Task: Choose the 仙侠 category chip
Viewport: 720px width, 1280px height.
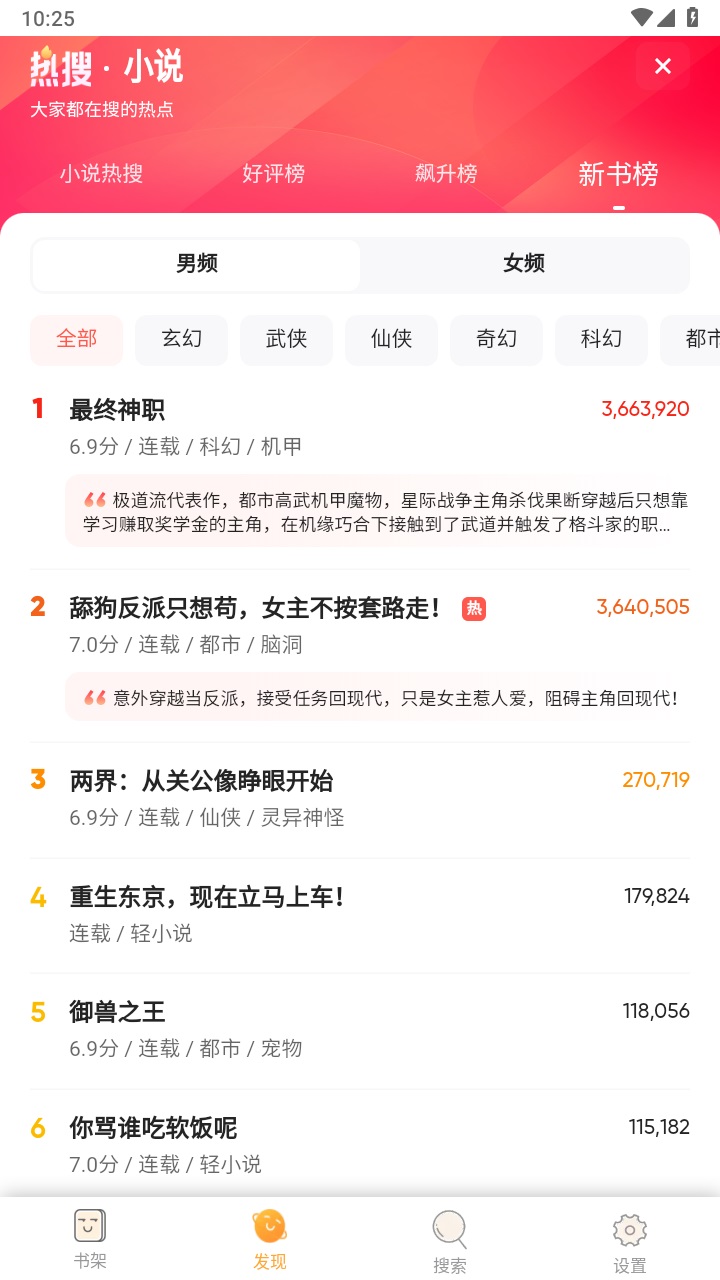Action: click(x=391, y=339)
